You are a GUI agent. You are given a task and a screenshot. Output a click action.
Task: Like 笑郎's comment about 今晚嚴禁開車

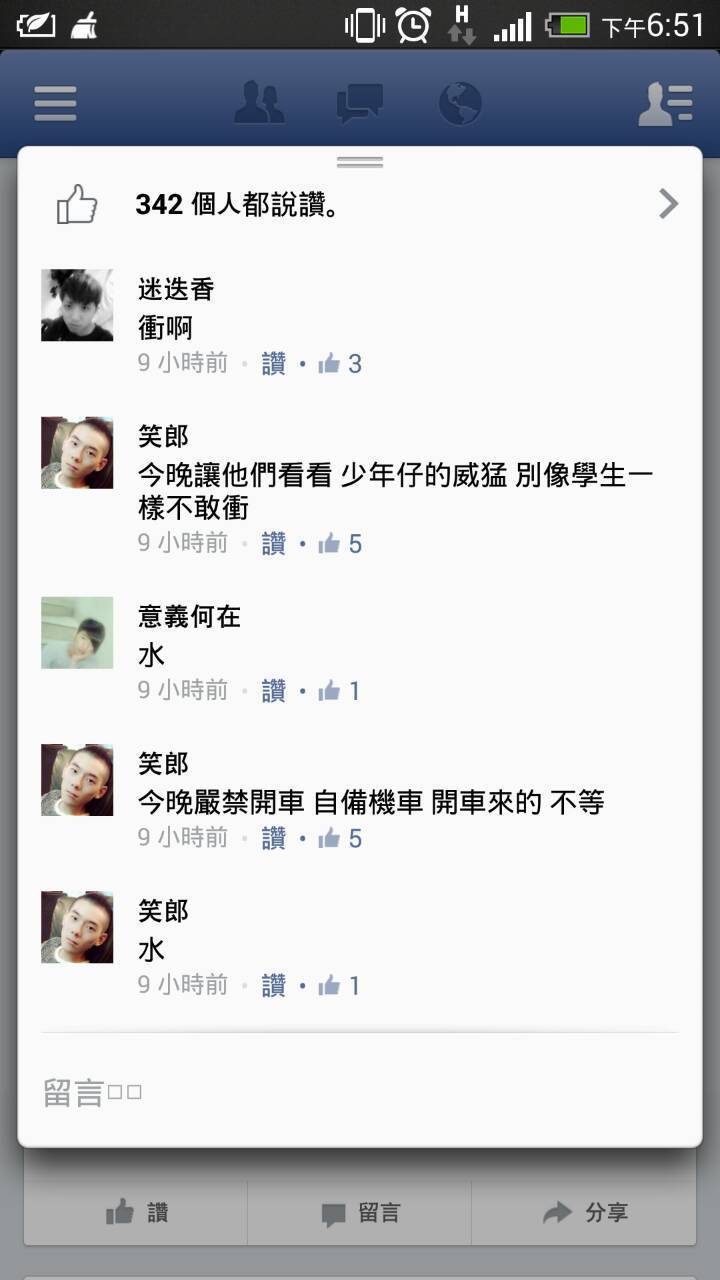coord(274,838)
